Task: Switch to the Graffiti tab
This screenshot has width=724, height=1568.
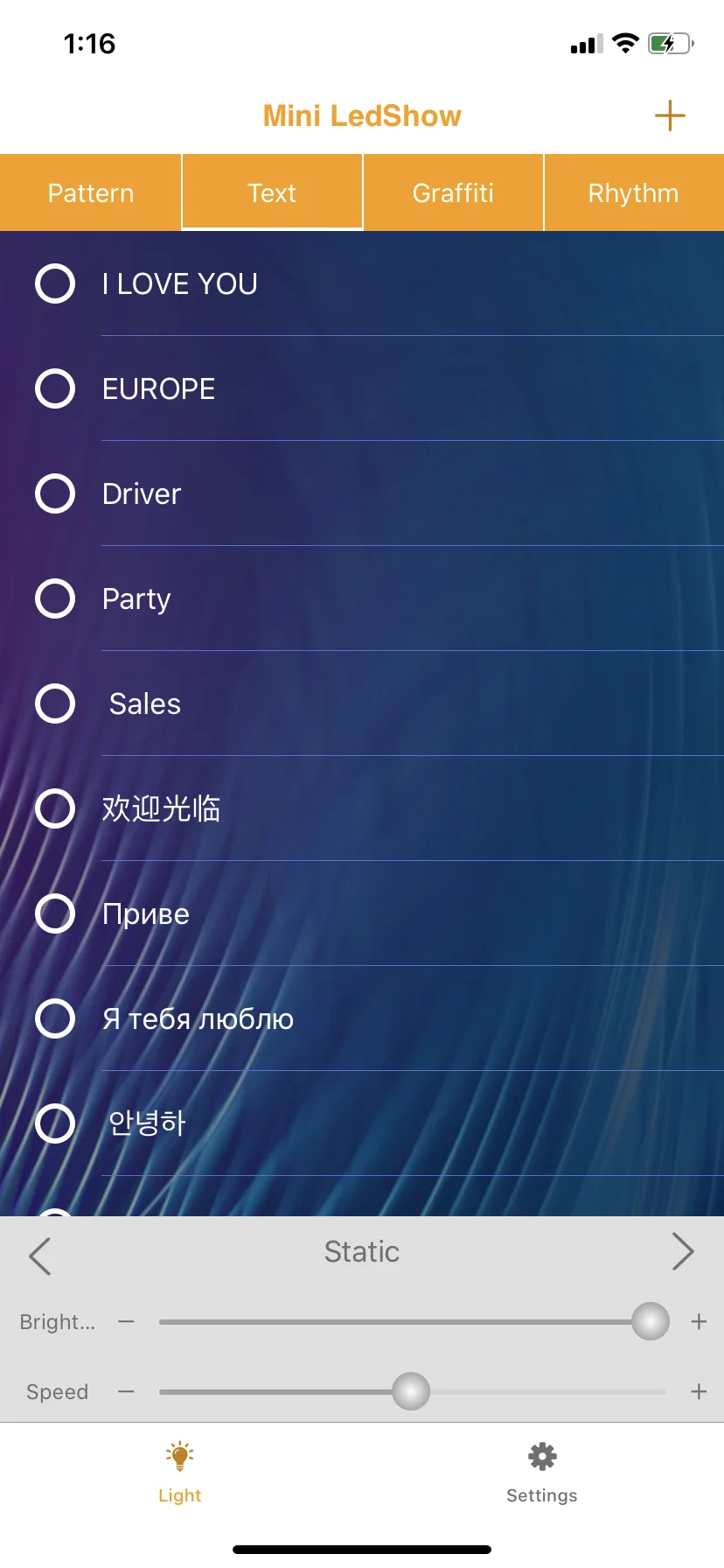Action: tap(453, 193)
